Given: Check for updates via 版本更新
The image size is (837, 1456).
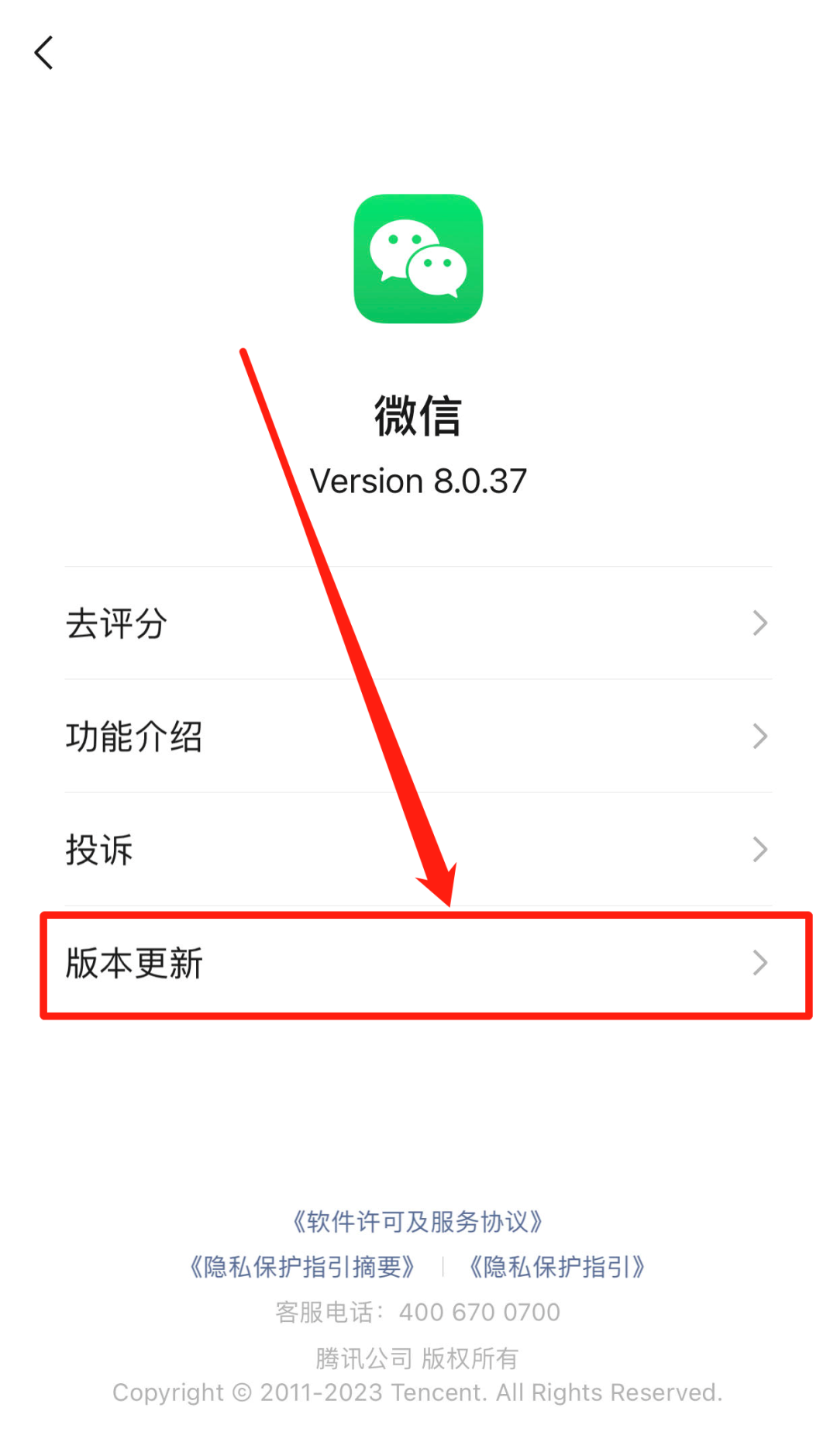Looking at the screenshot, I should tap(418, 963).
